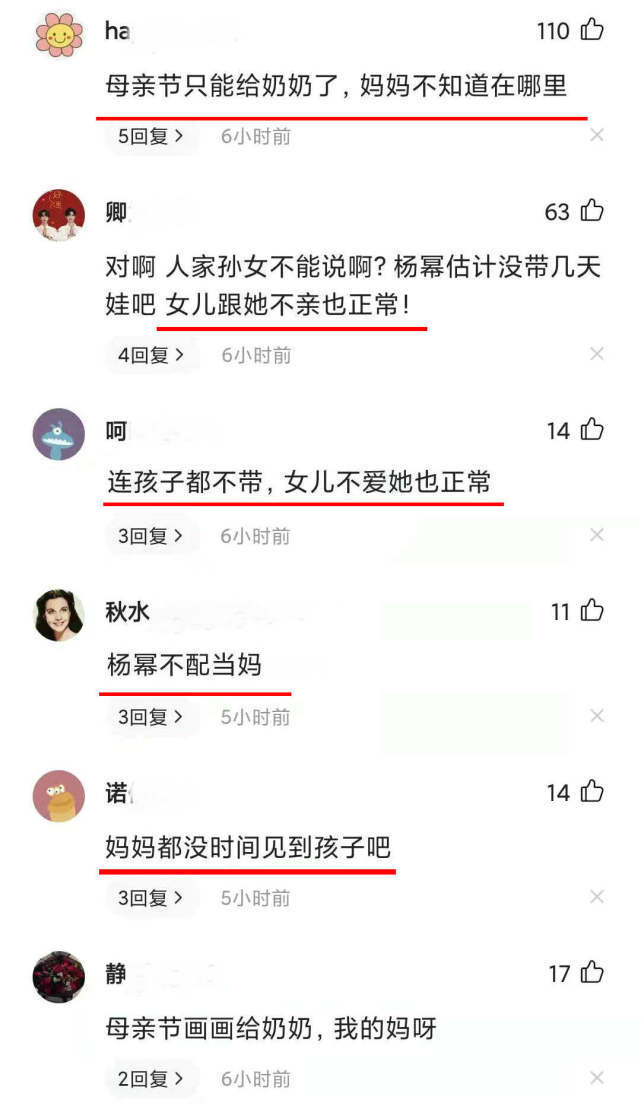The height and width of the screenshot is (1103, 641).
Task: Open 秋水's avatar profile
Action: pos(59,615)
